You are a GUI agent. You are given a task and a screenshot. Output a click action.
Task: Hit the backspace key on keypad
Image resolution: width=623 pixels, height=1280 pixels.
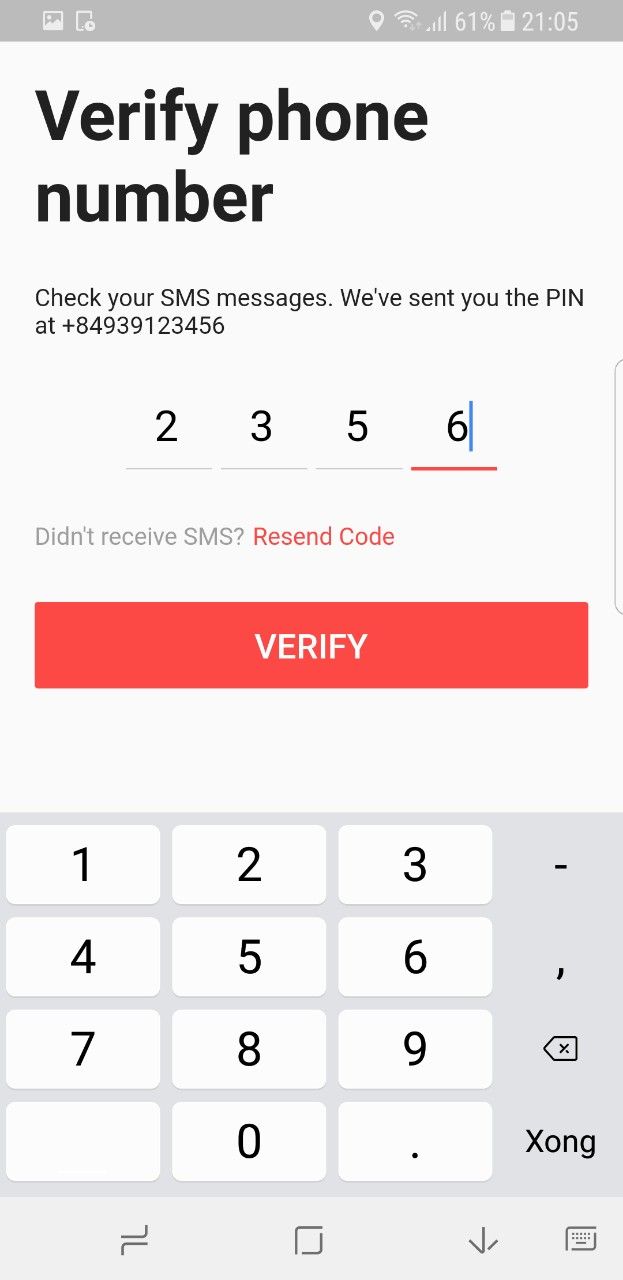pos(560,1049)
